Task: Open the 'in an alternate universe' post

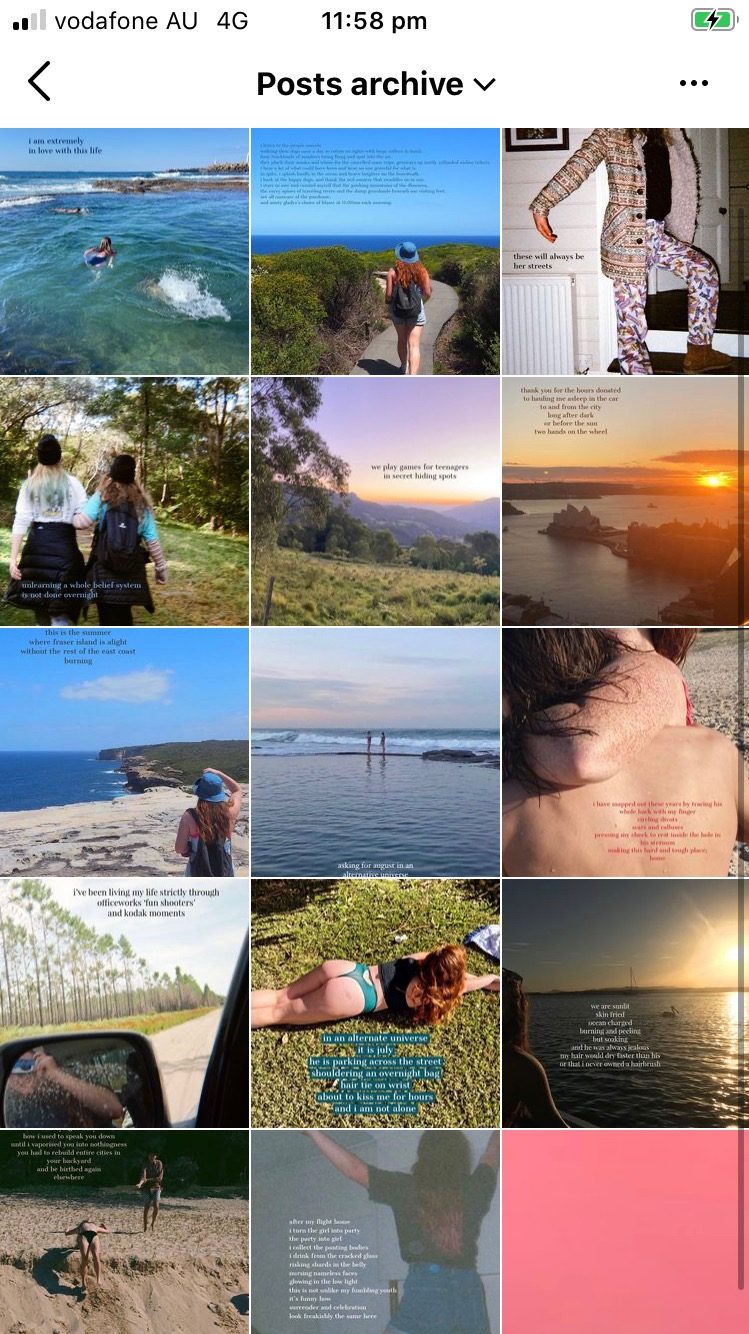Action: [375, 1003]
